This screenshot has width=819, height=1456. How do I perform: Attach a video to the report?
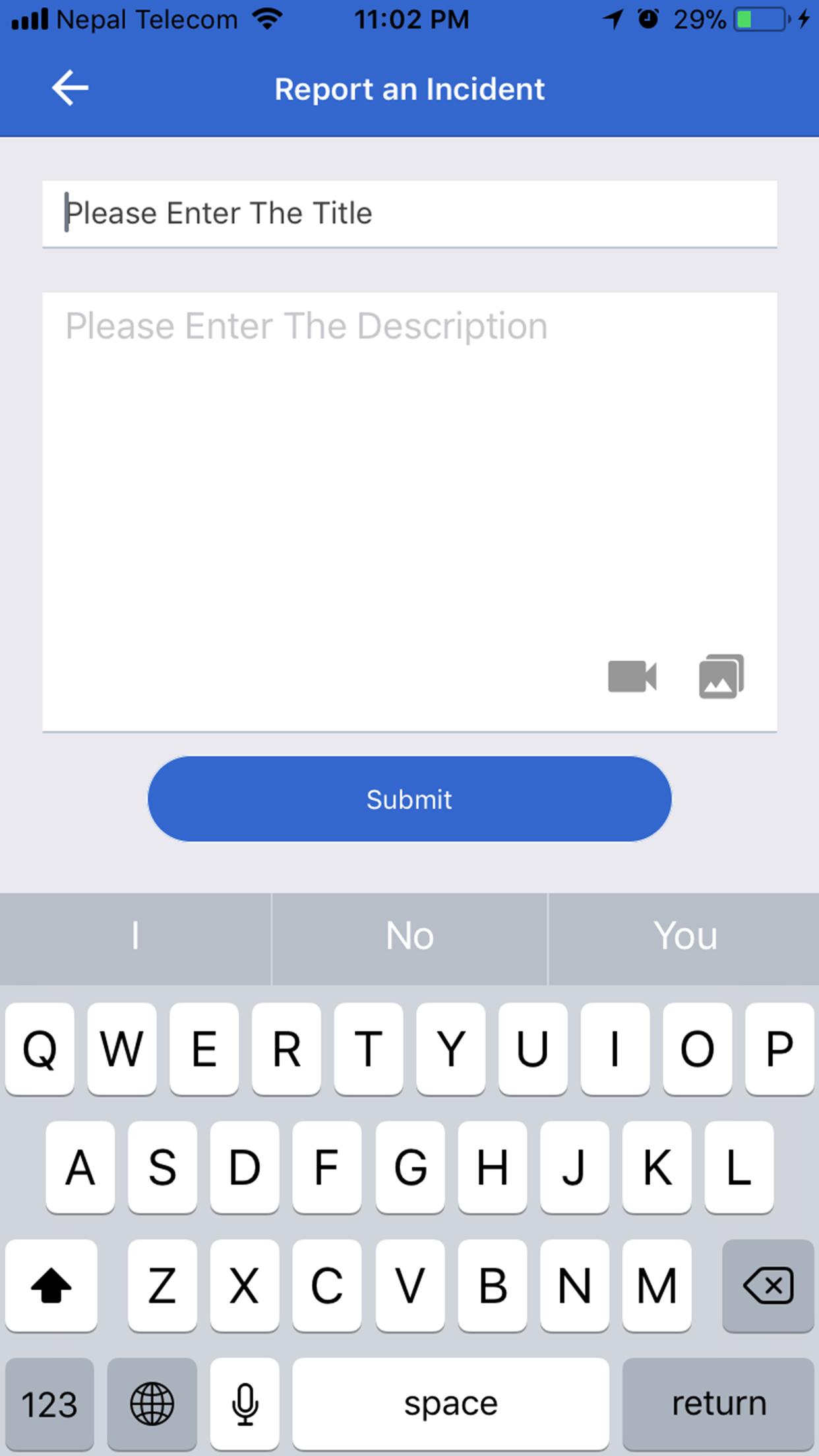[632, 677]
